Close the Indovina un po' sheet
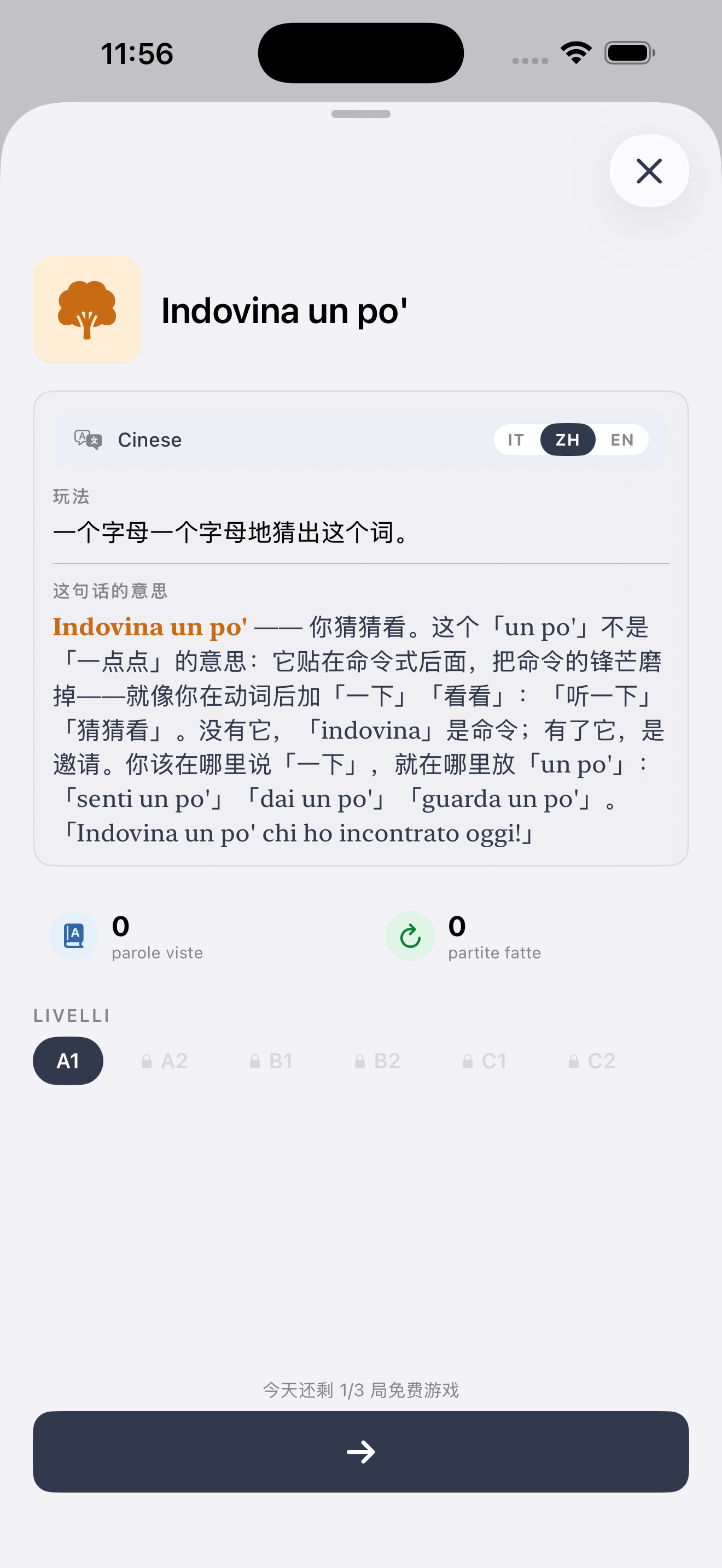This screenshot has height=1568, width=722. (649, 171)
